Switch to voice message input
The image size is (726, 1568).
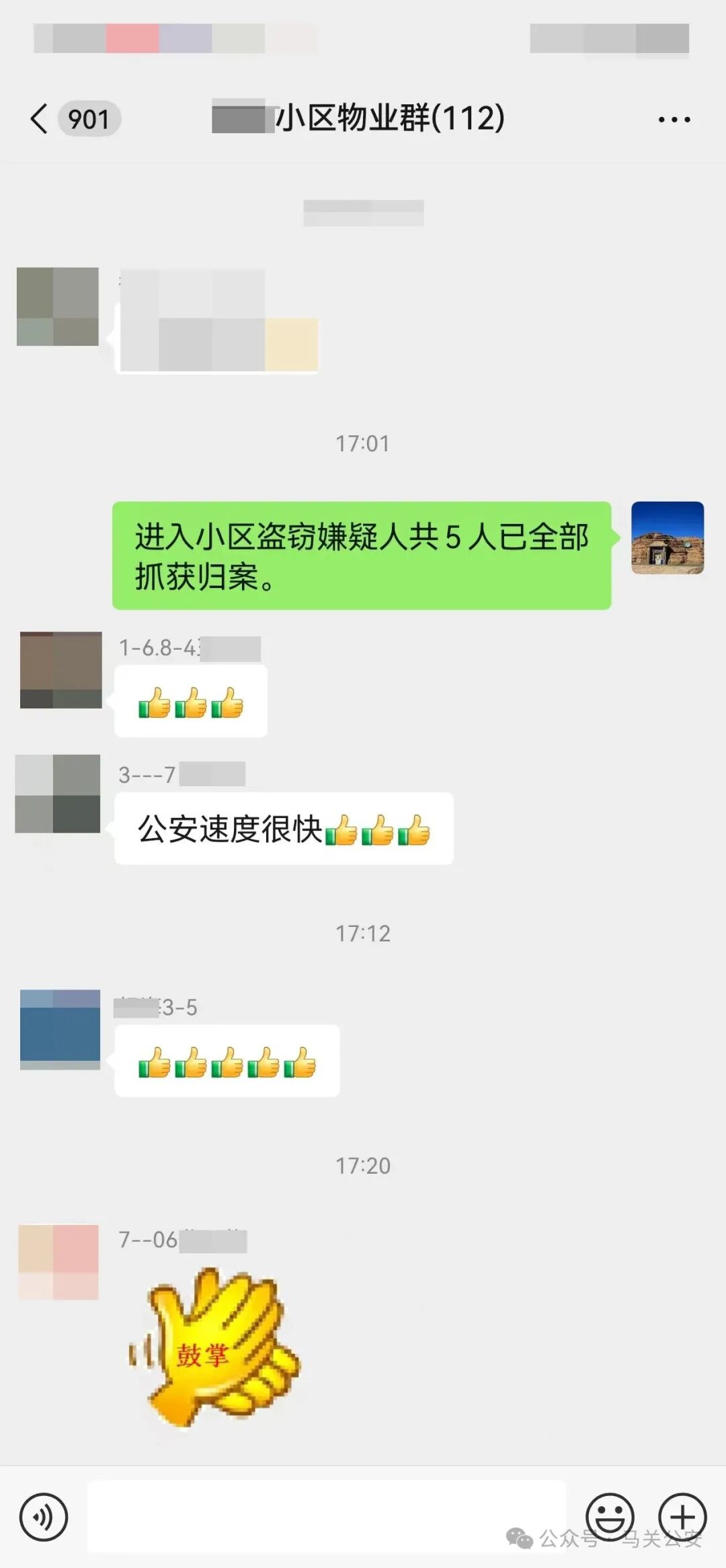pos(44,1518)
